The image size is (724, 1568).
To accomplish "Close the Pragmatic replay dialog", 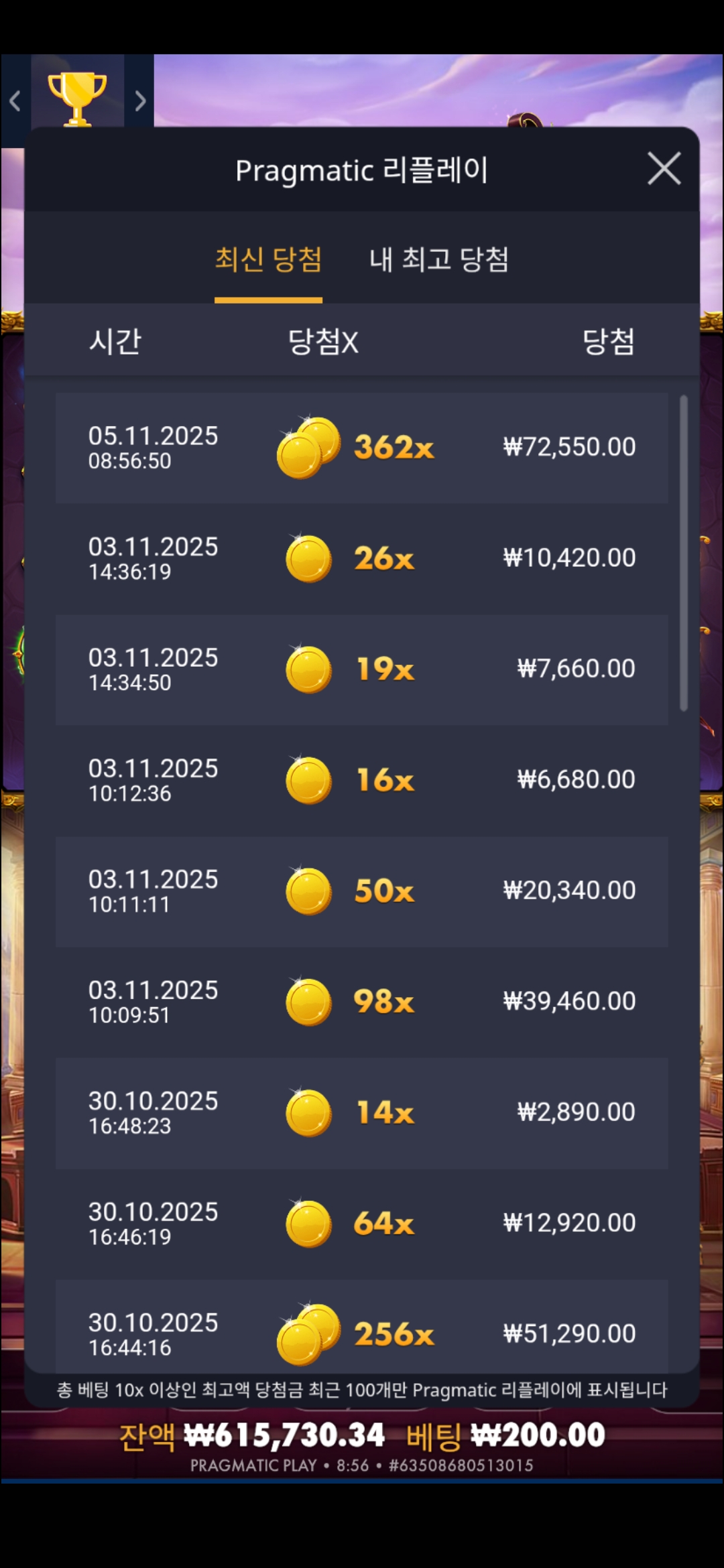I will (x=664, y=168).
